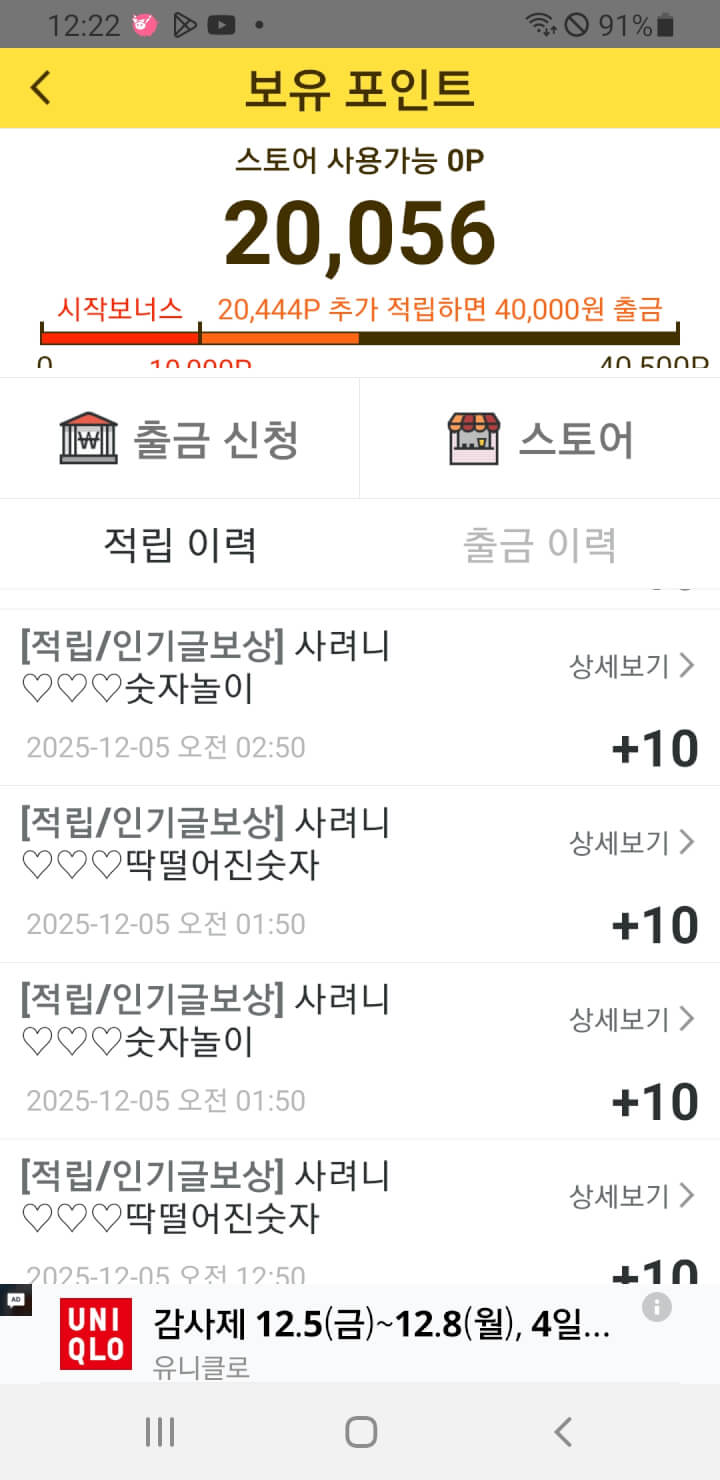The image size is (720, 1480).
Task: Tap the ad info icon on 유니클로 banner
Action: tap(656, 1307)
